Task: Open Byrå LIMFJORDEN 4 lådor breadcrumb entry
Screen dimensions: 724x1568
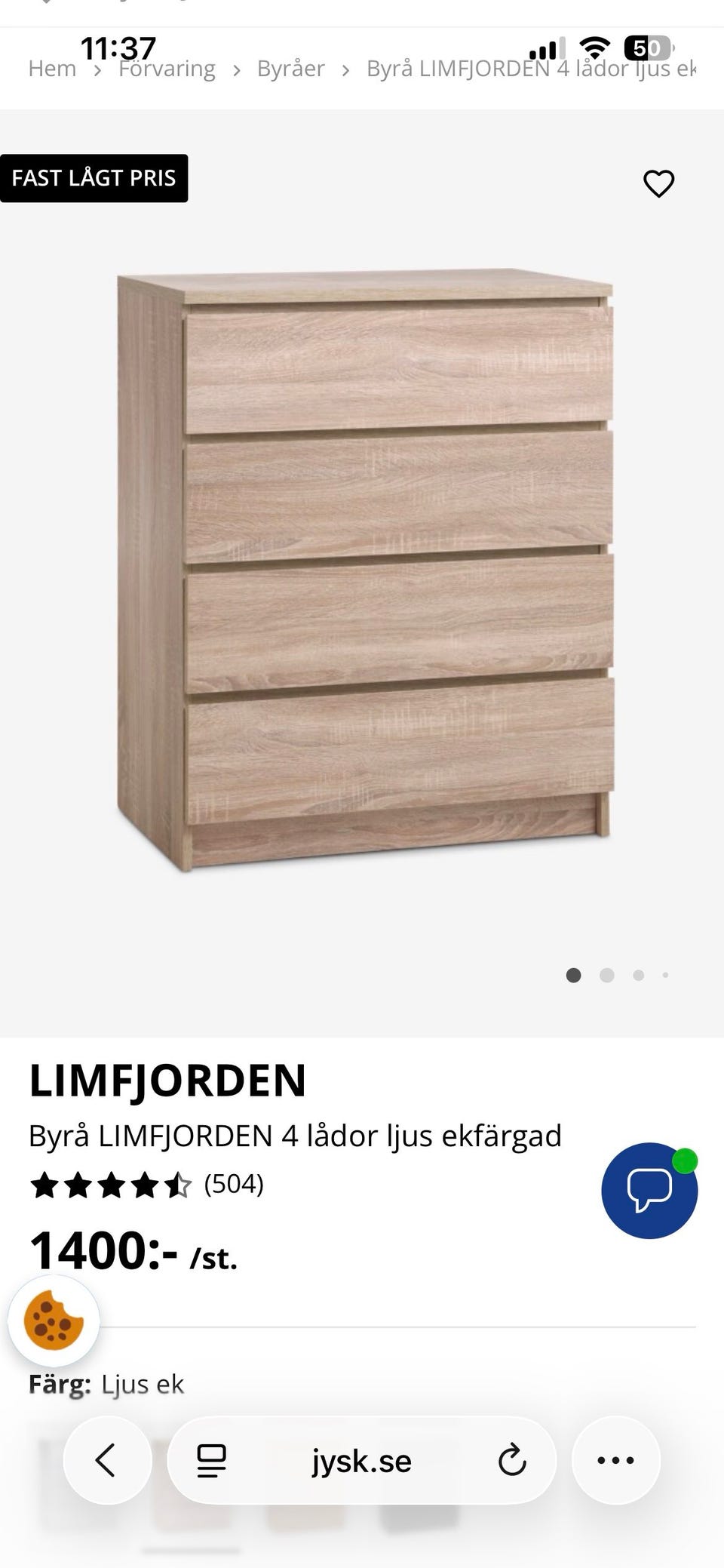Action: [528, 68]
